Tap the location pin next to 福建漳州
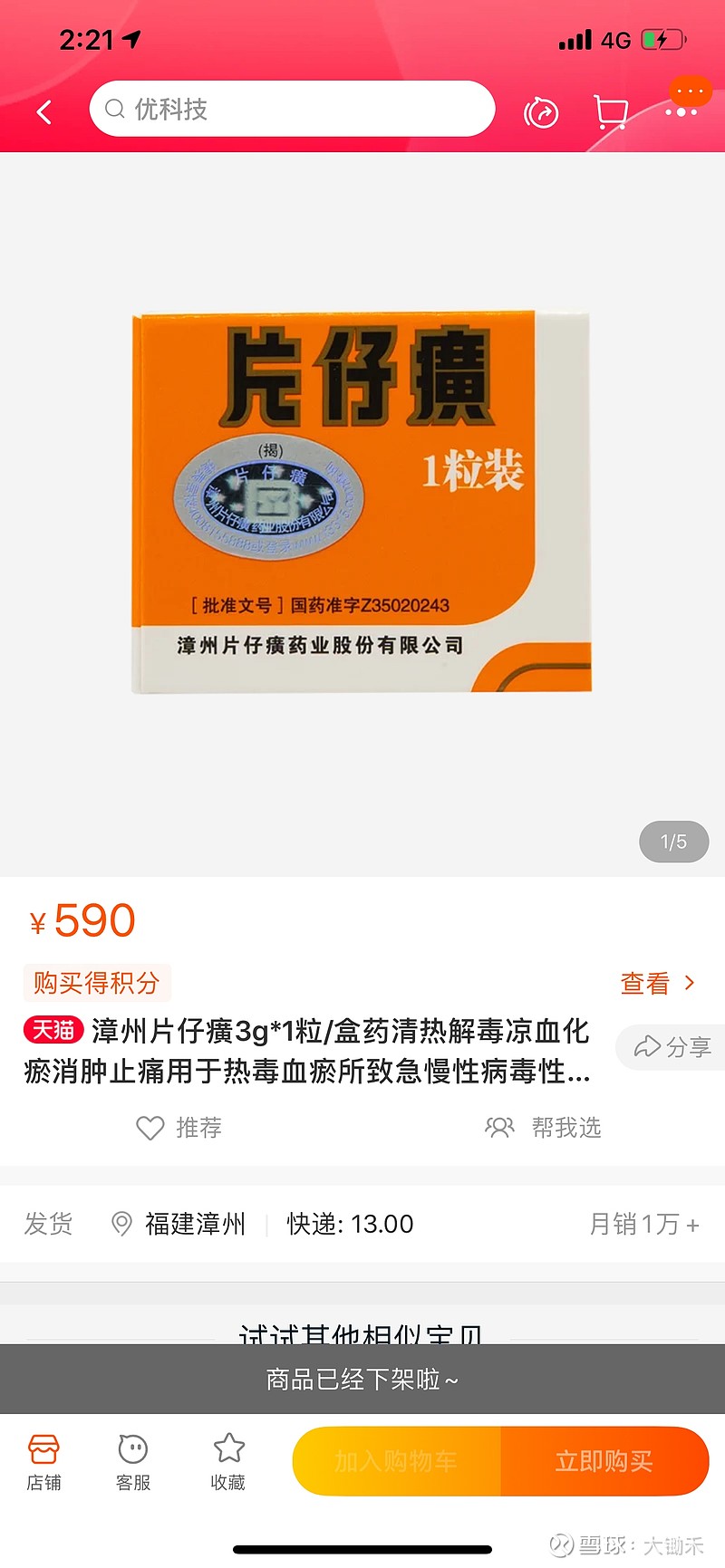This screenshot has width=725, height=1568. 121,1224
